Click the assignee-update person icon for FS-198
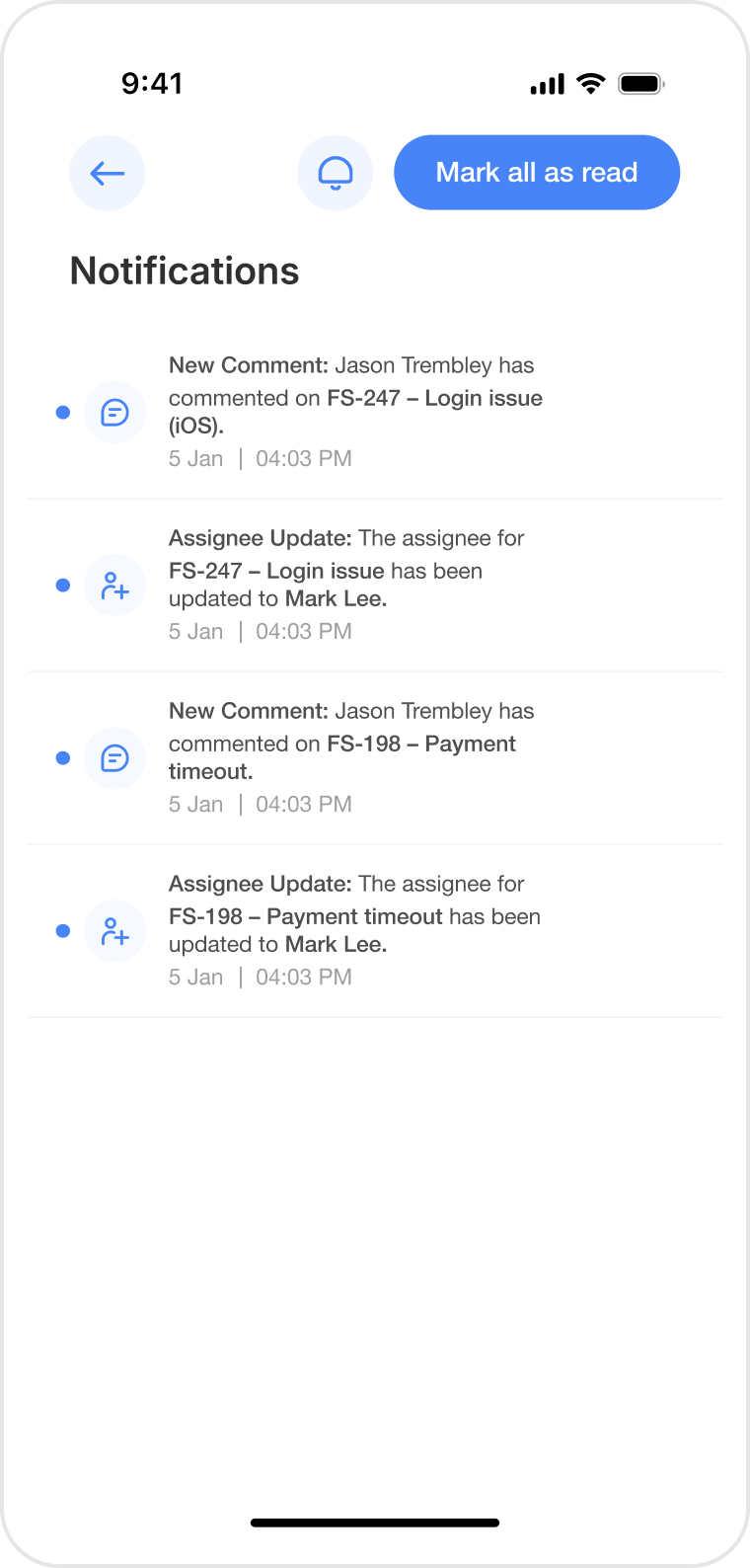The height and width of the screenshot is (1568, 750). point(114,930)
